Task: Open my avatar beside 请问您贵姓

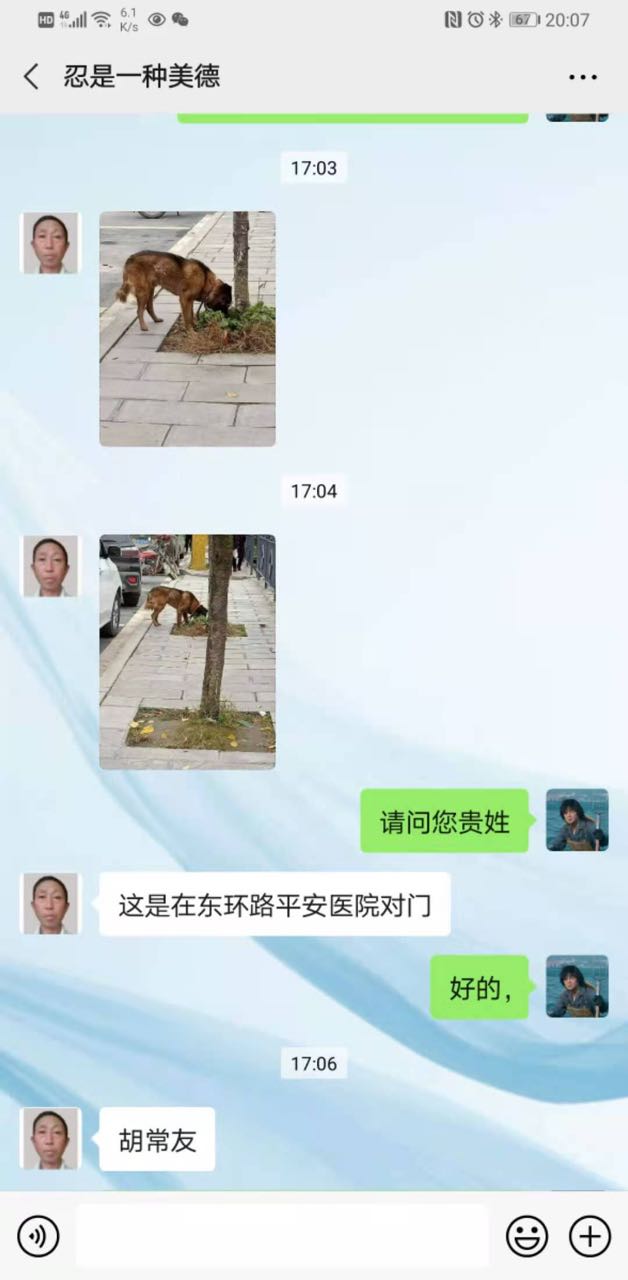Action: pyautogui.click(x=576, y=820)
